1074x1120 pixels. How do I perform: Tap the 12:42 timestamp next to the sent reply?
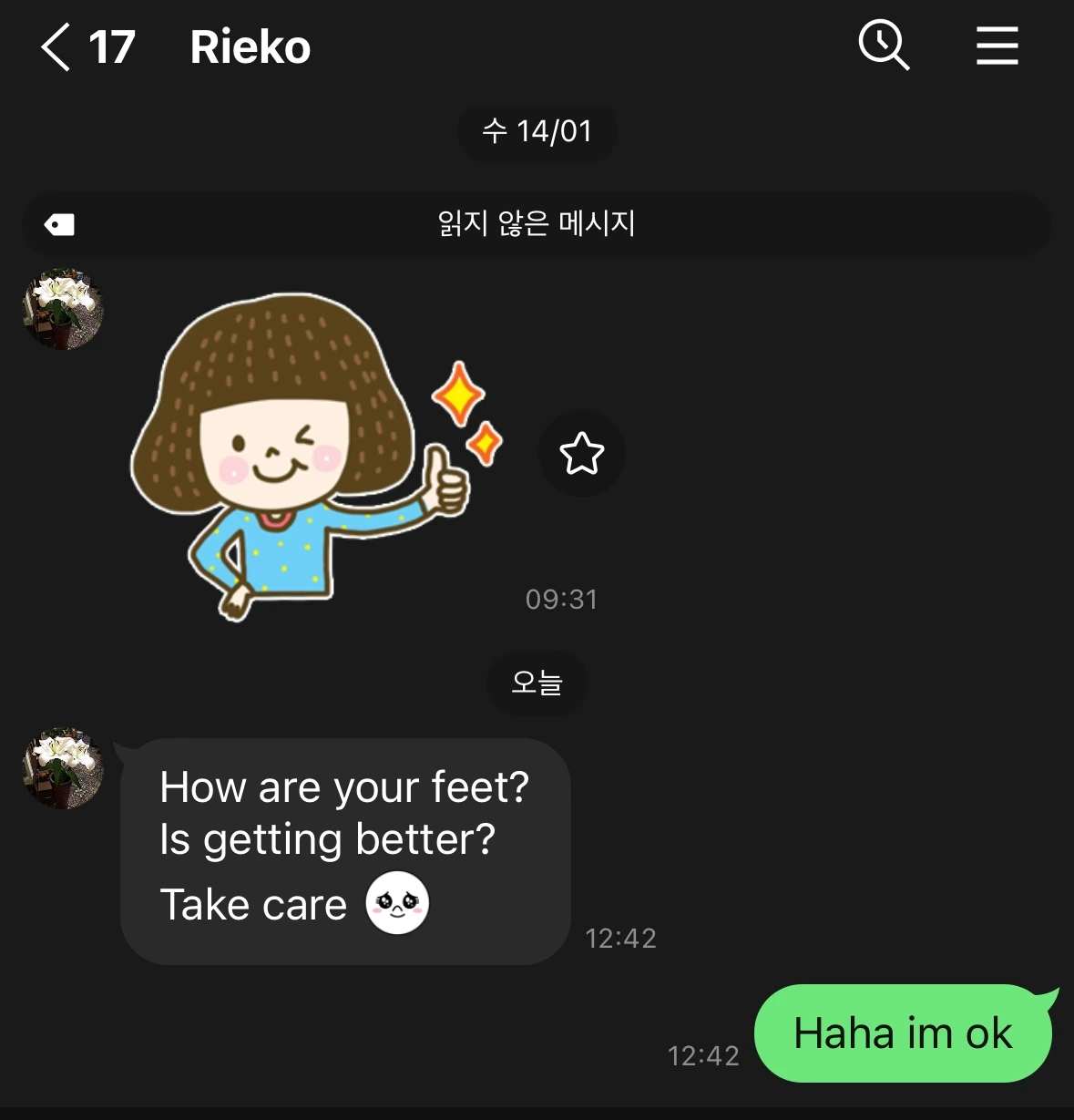(x=704, y=1055)
